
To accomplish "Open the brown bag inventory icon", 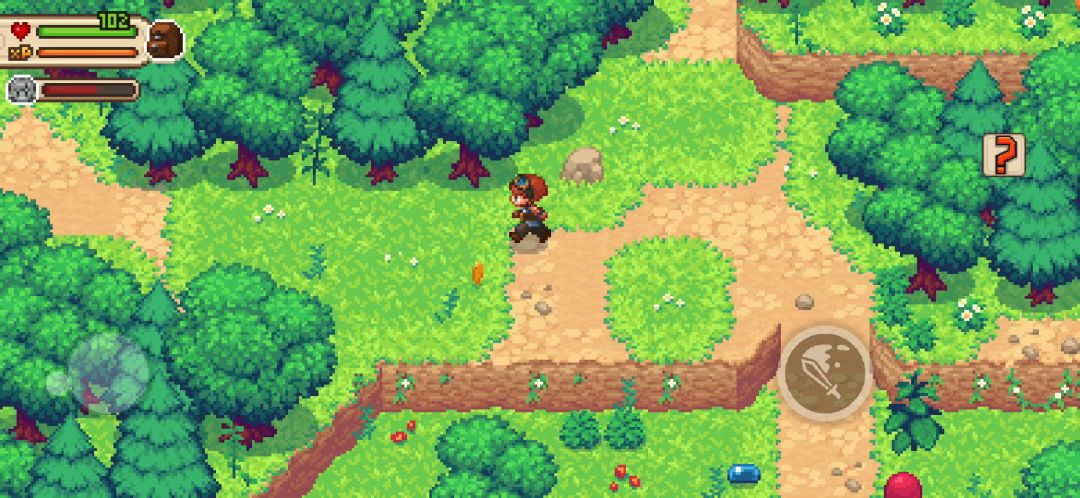I will pos(164,41).
